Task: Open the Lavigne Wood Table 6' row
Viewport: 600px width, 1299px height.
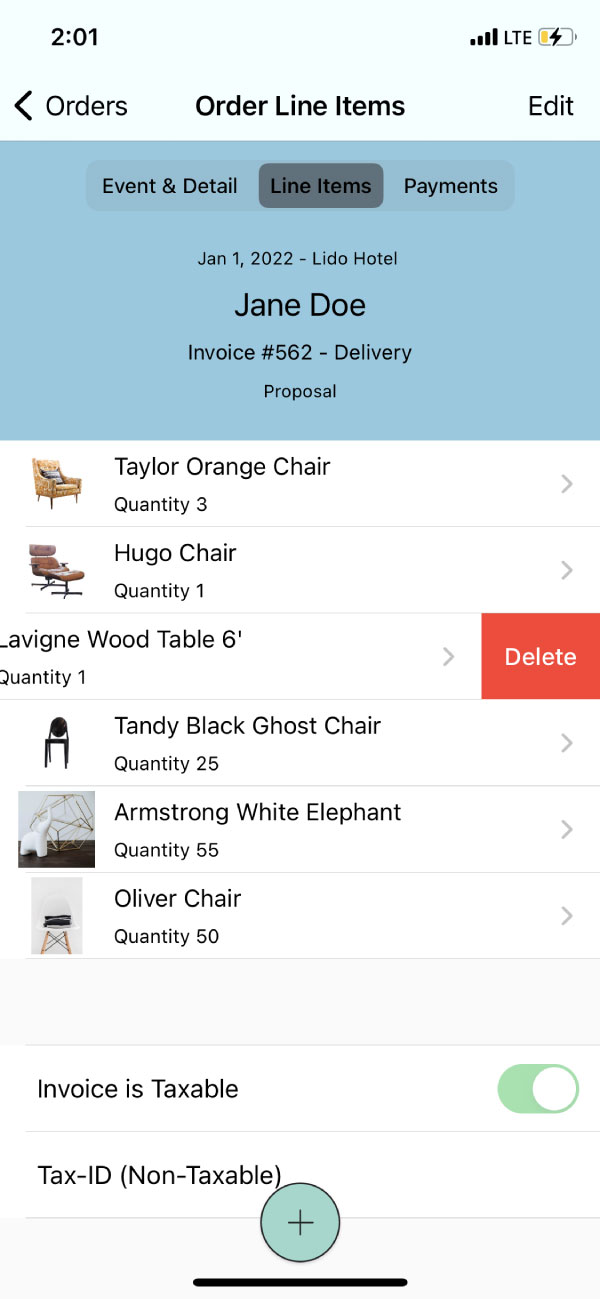Action: pos(240,657)
